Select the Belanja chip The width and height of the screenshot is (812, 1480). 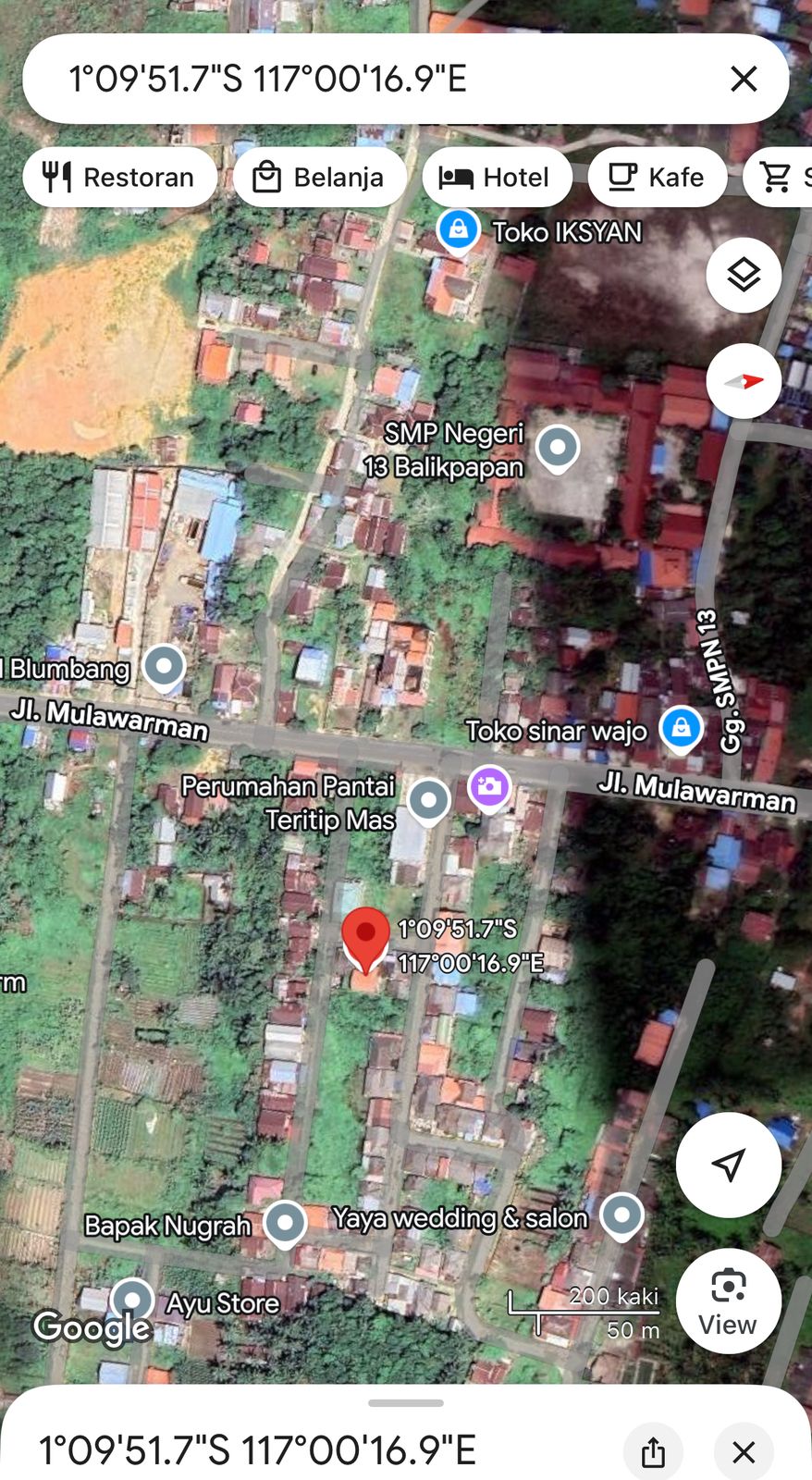[320, 177]
